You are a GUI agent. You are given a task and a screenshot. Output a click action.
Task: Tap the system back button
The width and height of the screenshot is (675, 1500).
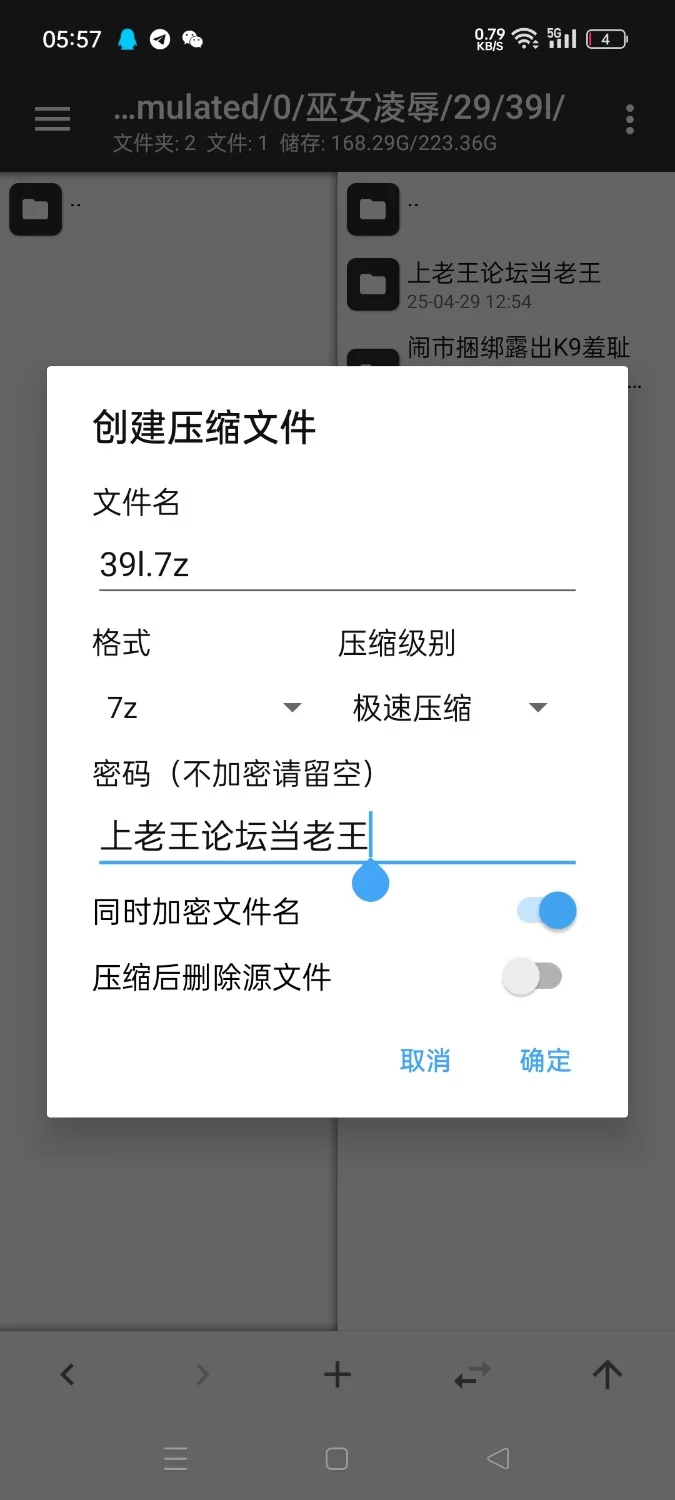click(497, 1458)
